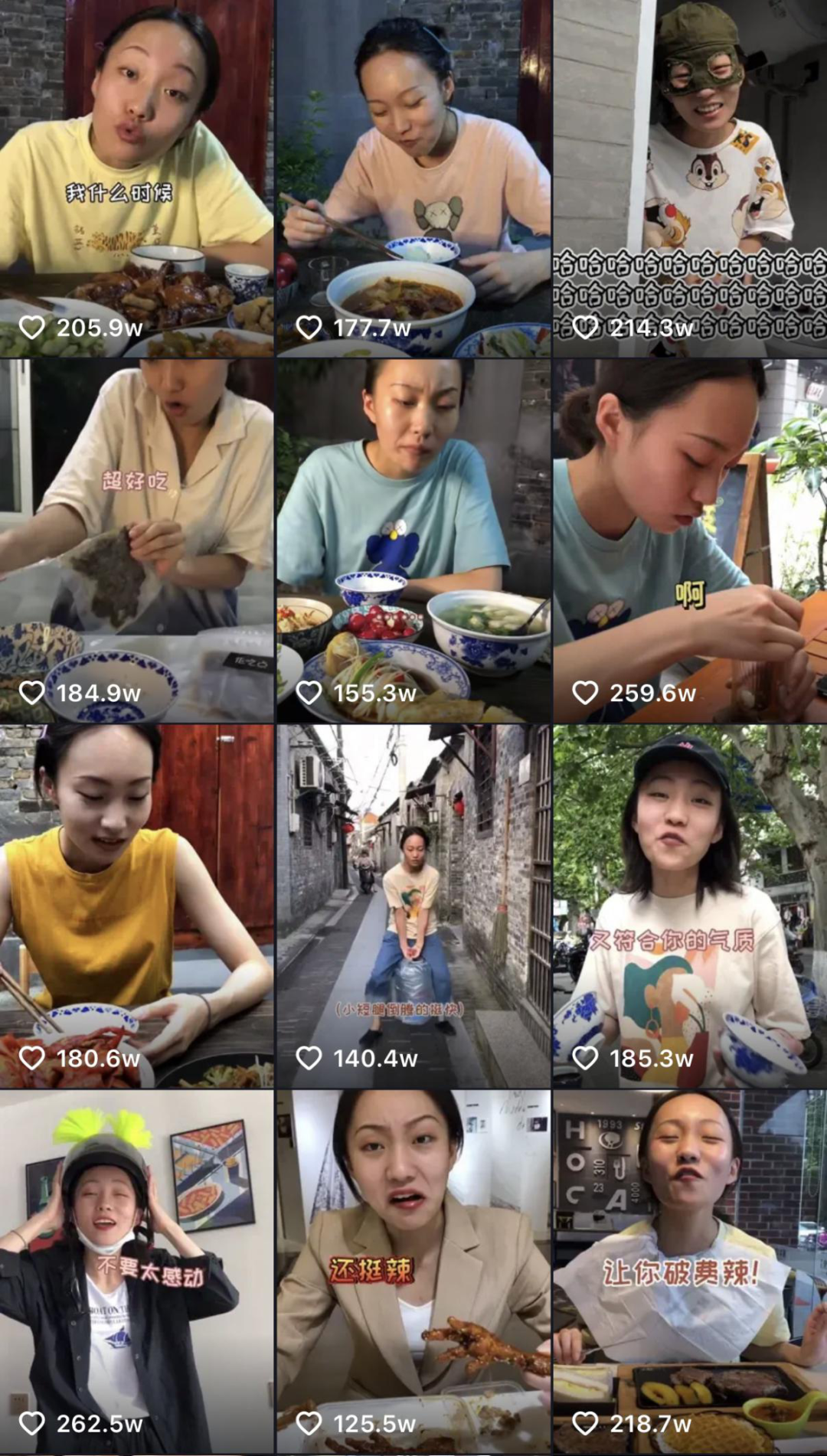827x1456 pixels.
Task: Open the video captioned 还挺辣
Action: pos(413,1272)
